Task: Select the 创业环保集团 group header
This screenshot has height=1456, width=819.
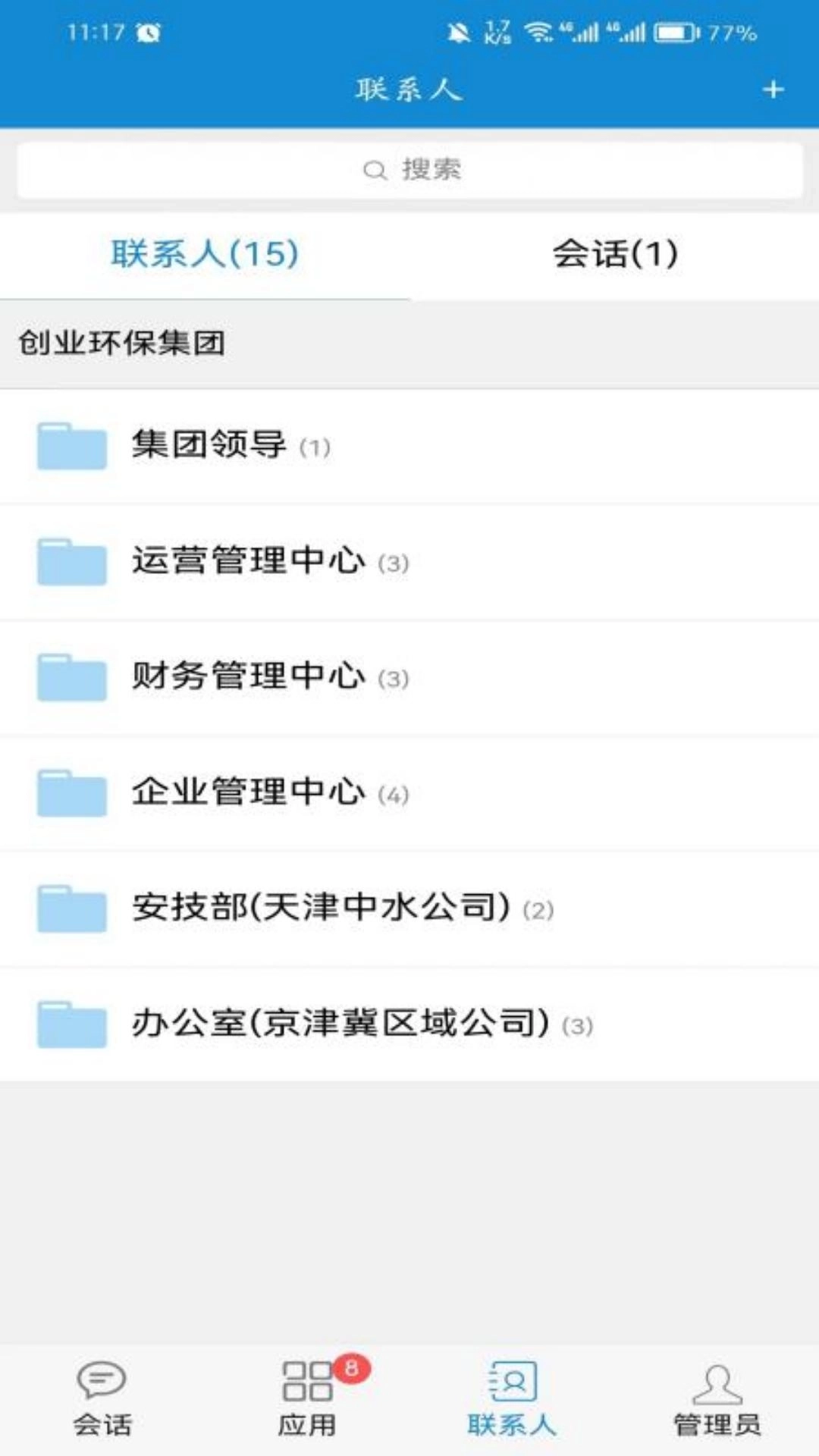Action: click(x=121, y=342)
